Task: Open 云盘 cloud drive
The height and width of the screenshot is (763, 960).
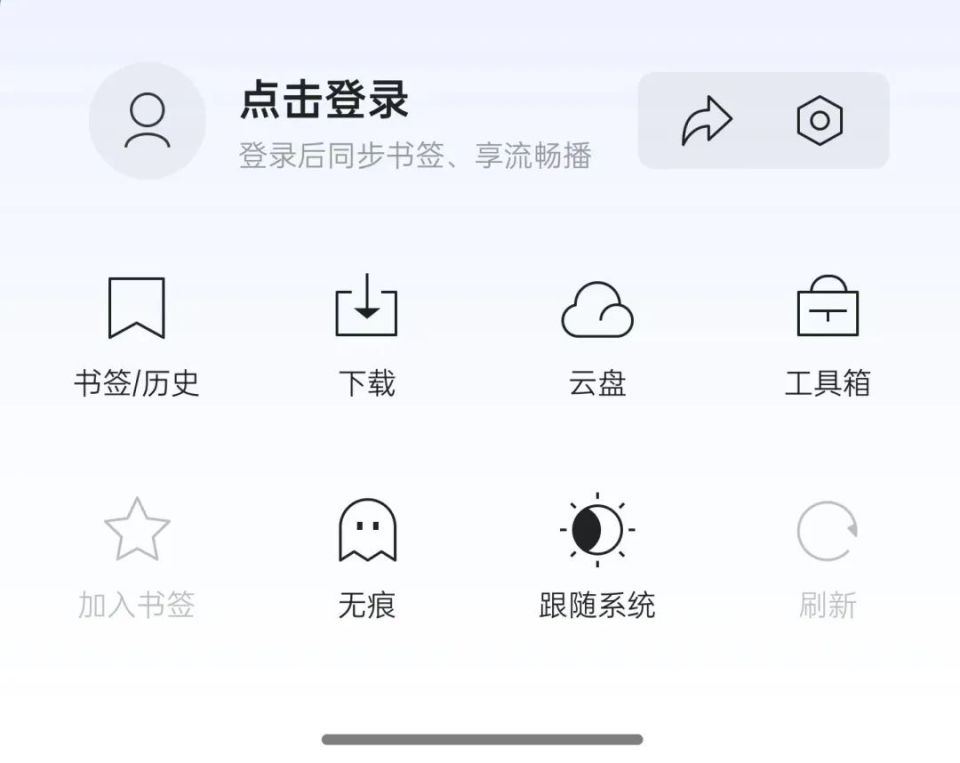Action: tap(597, 335)
